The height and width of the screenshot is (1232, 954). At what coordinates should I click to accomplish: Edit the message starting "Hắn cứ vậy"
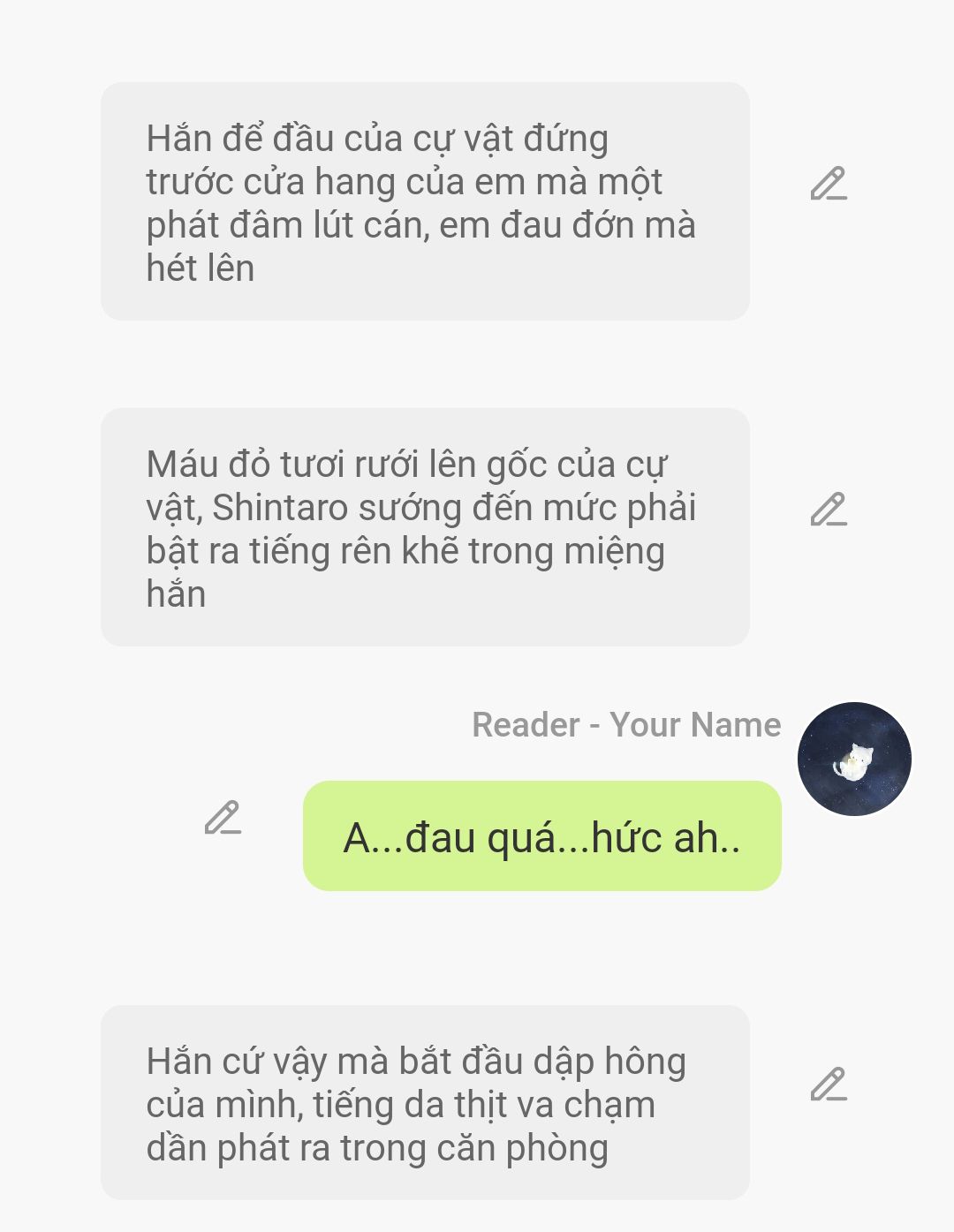[x=829, y=1085]
